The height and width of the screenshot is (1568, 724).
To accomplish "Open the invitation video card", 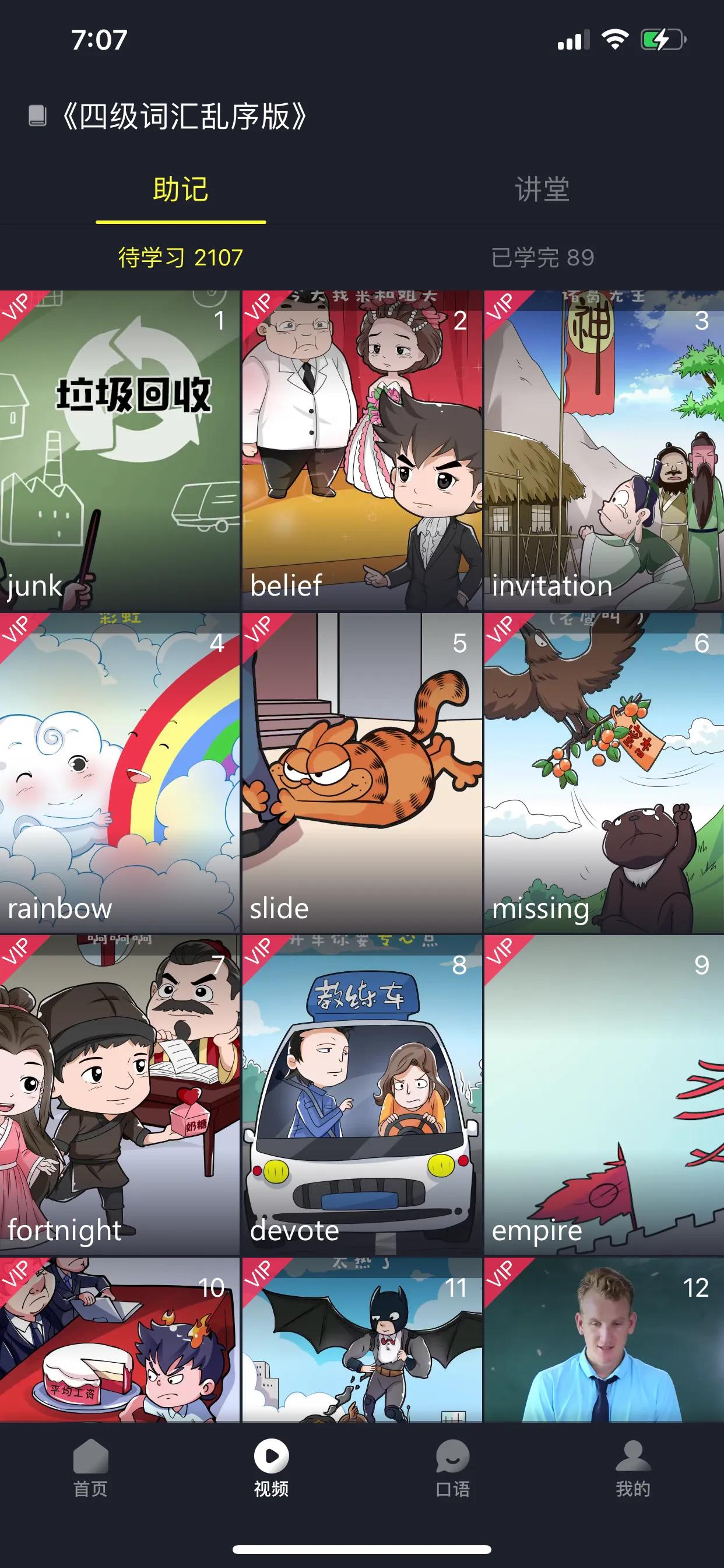I will [x=603, y=450].
